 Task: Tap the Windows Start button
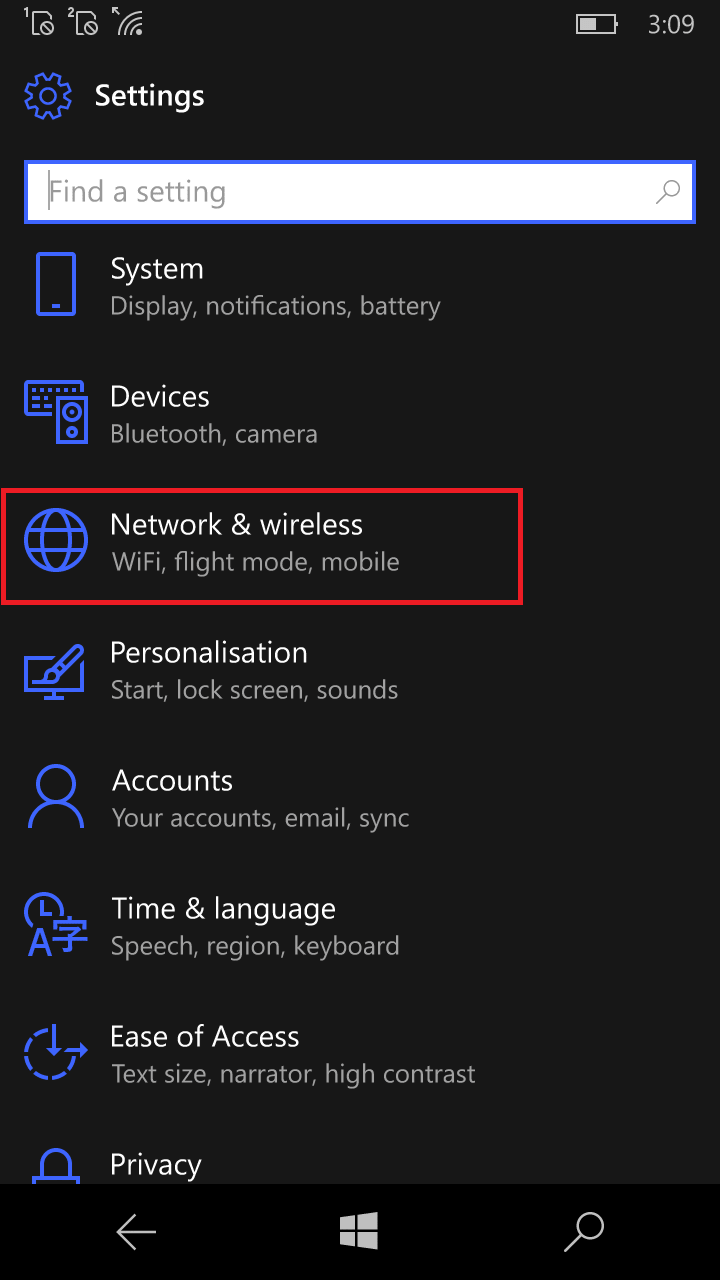coord(359,1232)
